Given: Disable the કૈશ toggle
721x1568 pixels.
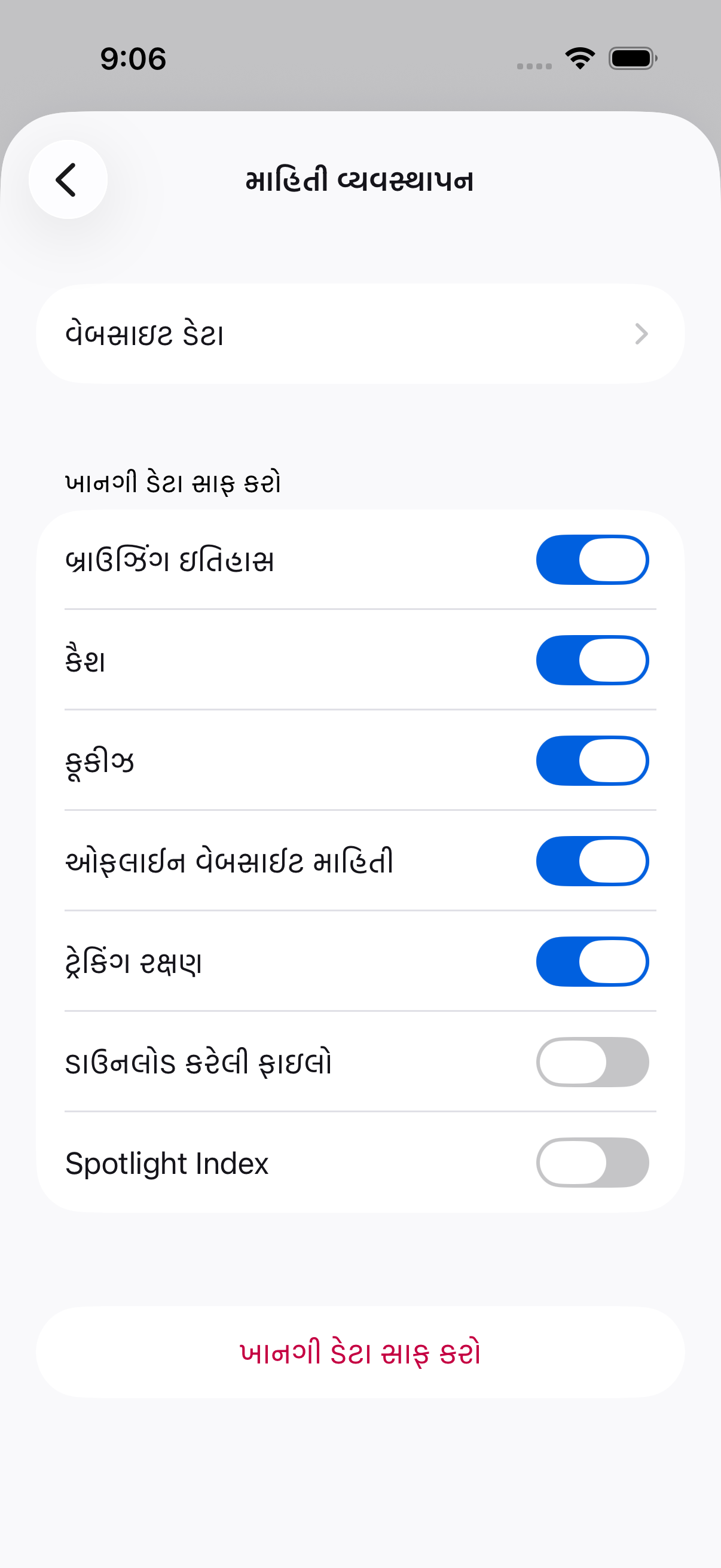Looking at the screenshot, I should pyautogui.click(x=591, y=660).
